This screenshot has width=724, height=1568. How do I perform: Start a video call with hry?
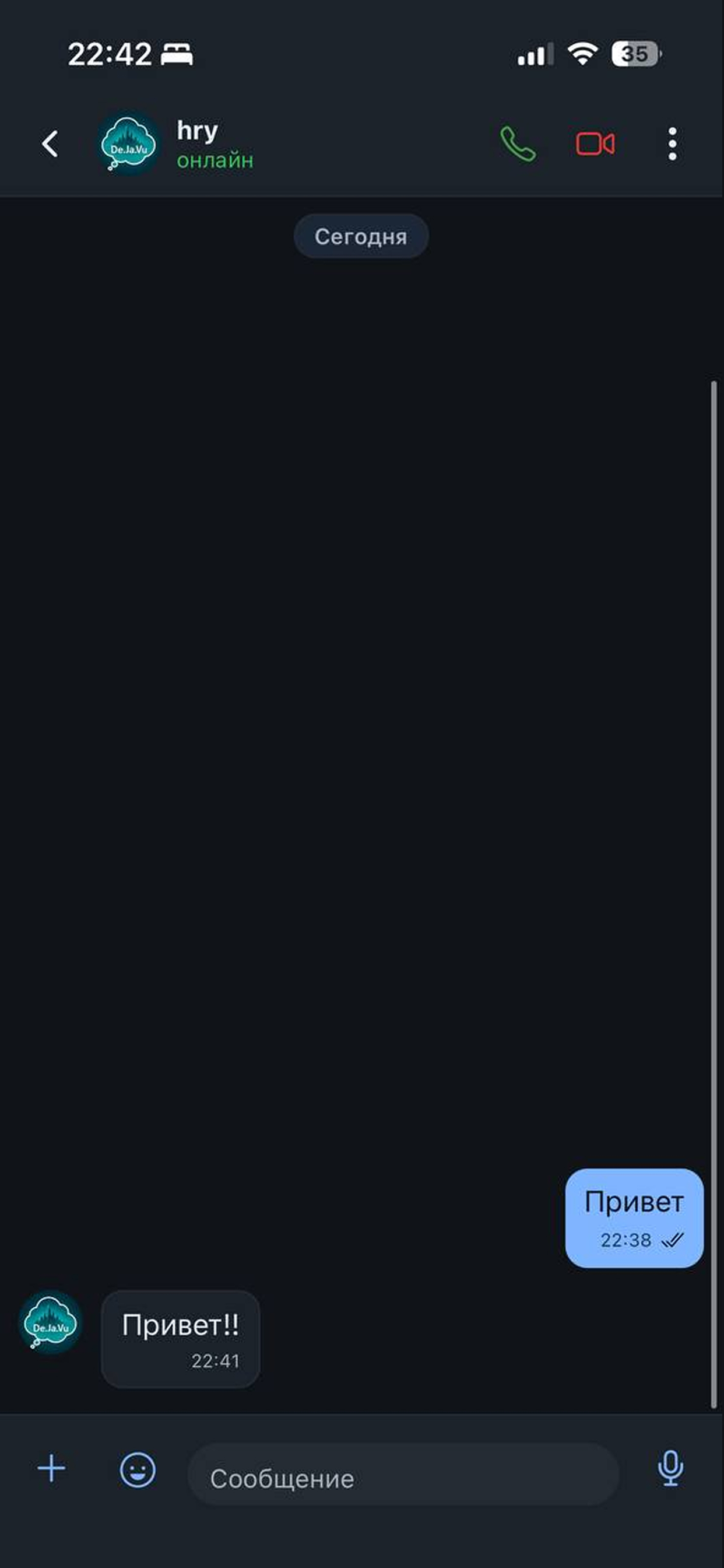coord(595,143)
